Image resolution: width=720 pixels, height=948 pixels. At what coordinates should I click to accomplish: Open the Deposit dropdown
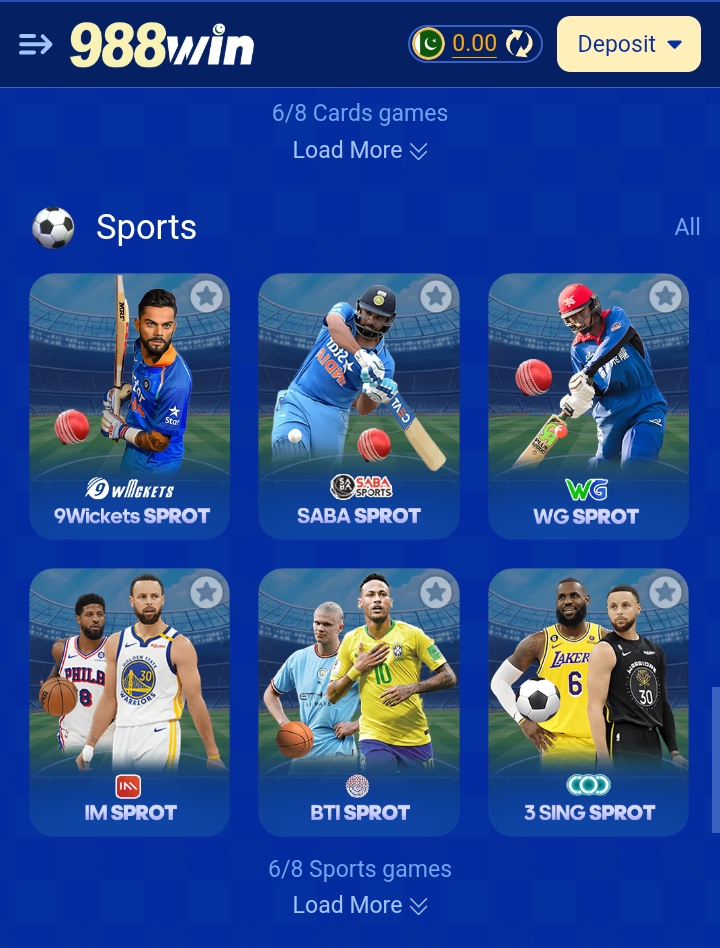(629, 44)
